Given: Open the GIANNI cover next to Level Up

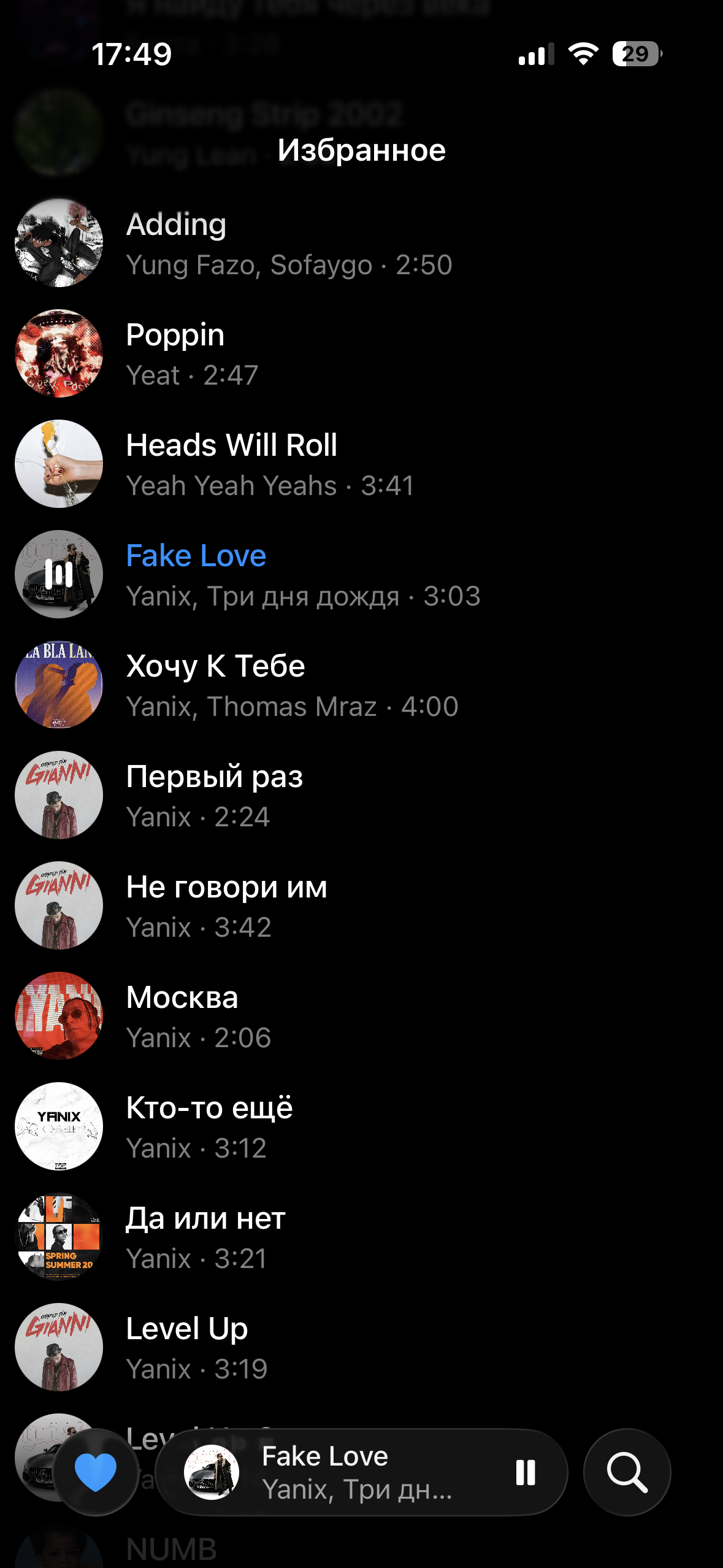Looking at the screenshot, I should (58, 1347).
